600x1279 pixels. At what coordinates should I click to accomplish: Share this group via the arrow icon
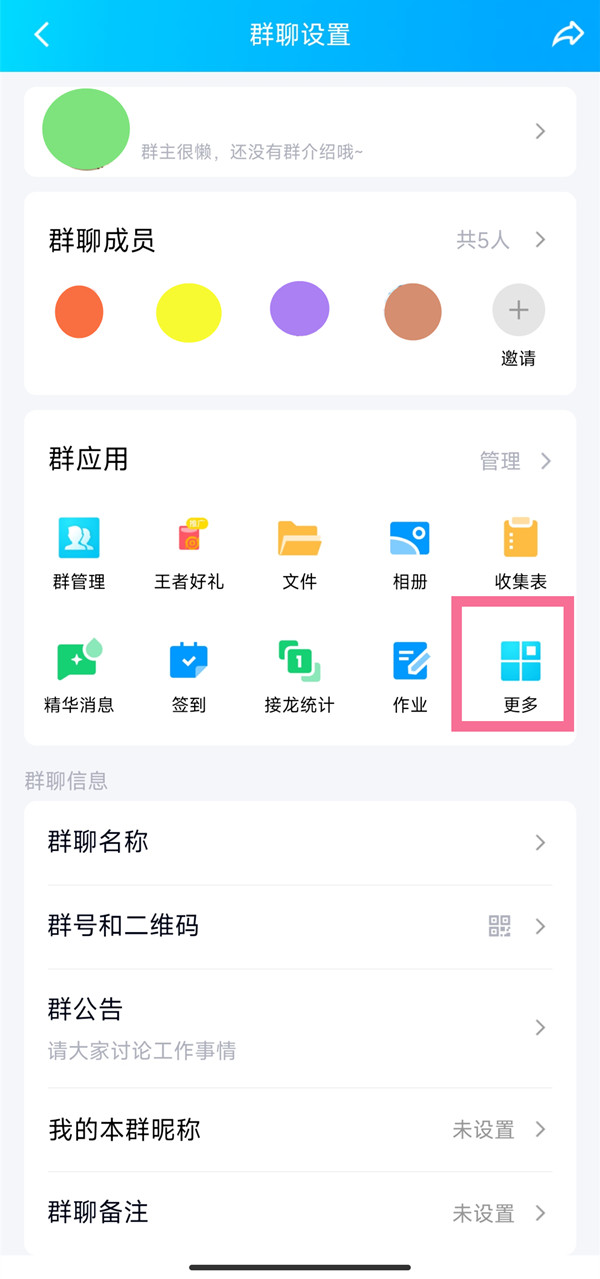(x=567, y=35)
